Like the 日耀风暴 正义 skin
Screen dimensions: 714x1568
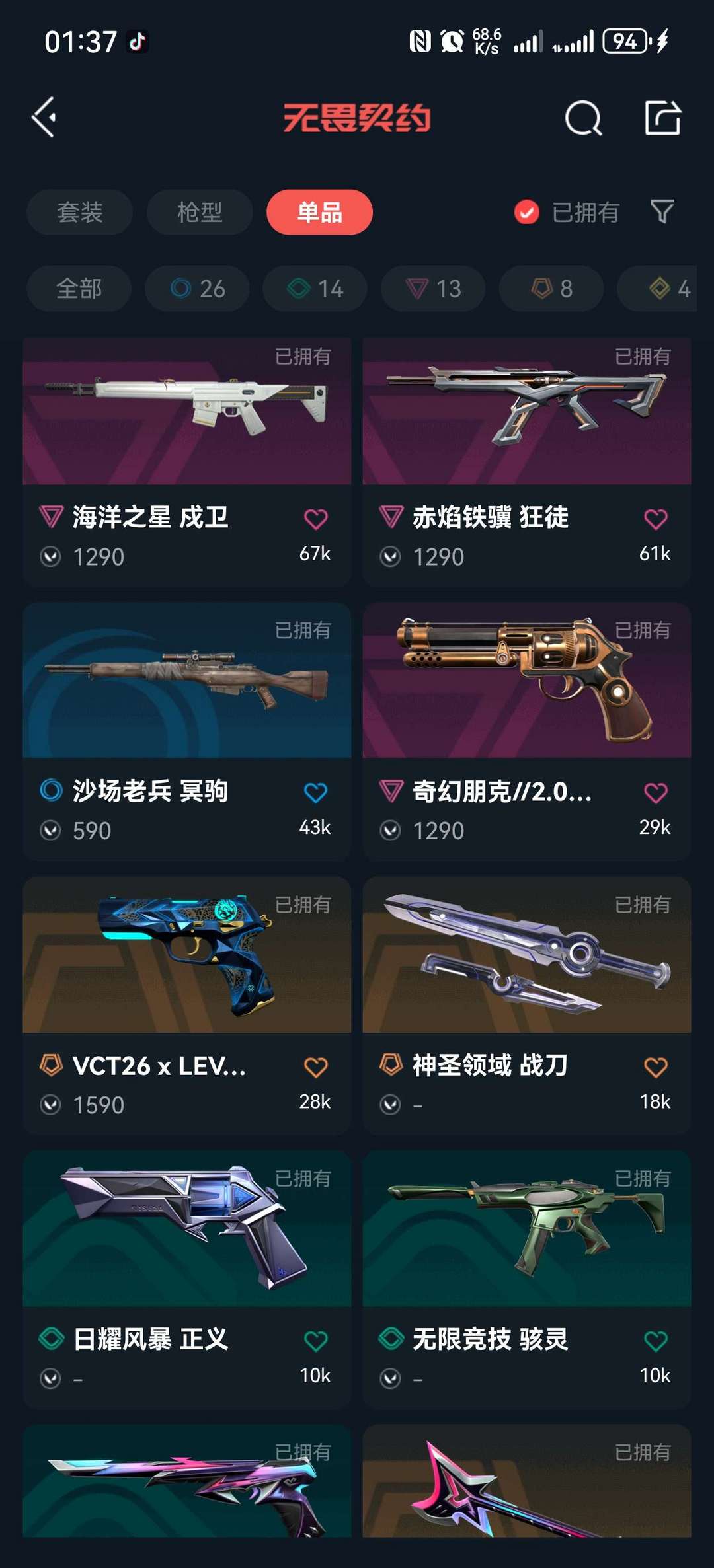tap(315, 1341)
